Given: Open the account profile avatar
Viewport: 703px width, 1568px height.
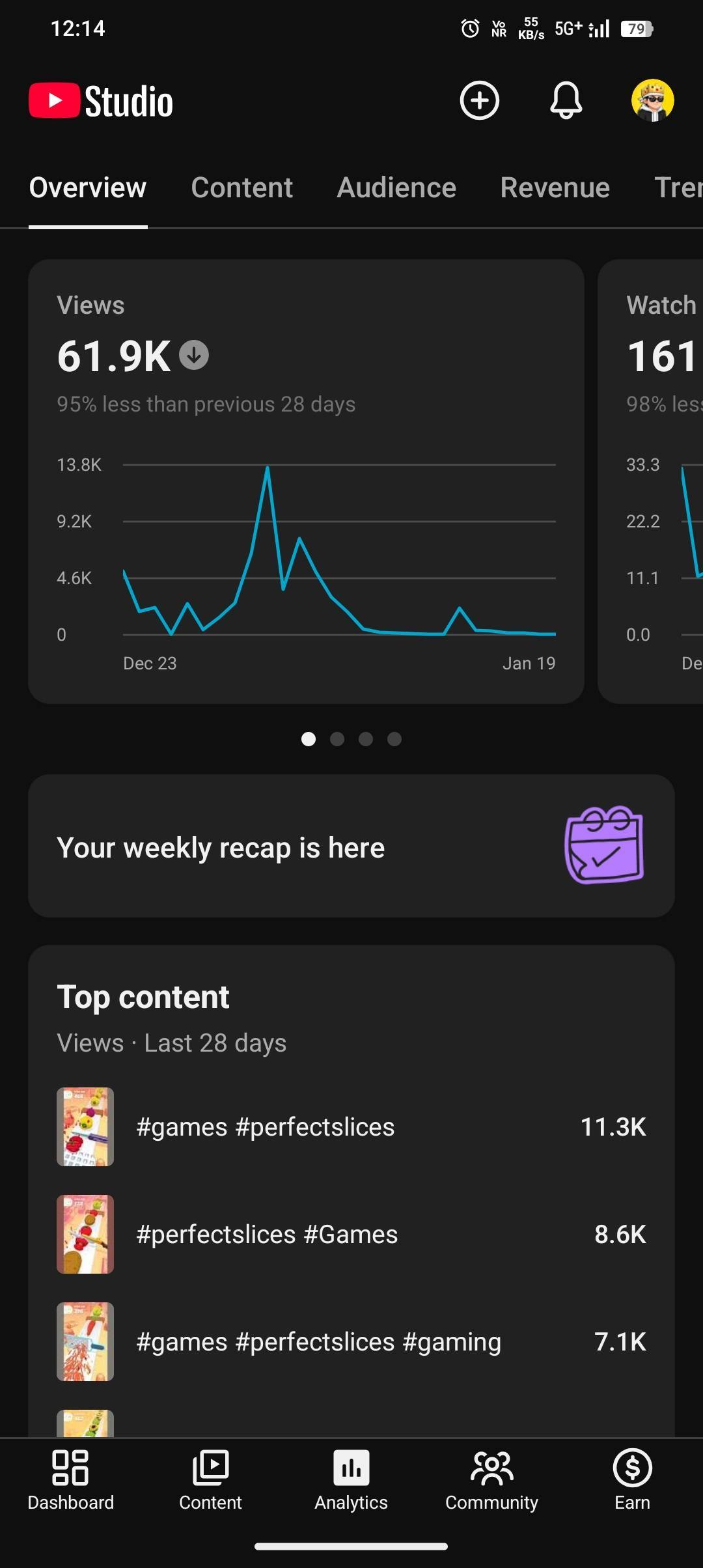Looking at the screenshot, I should pyautogui.click(x=652, y=100).
